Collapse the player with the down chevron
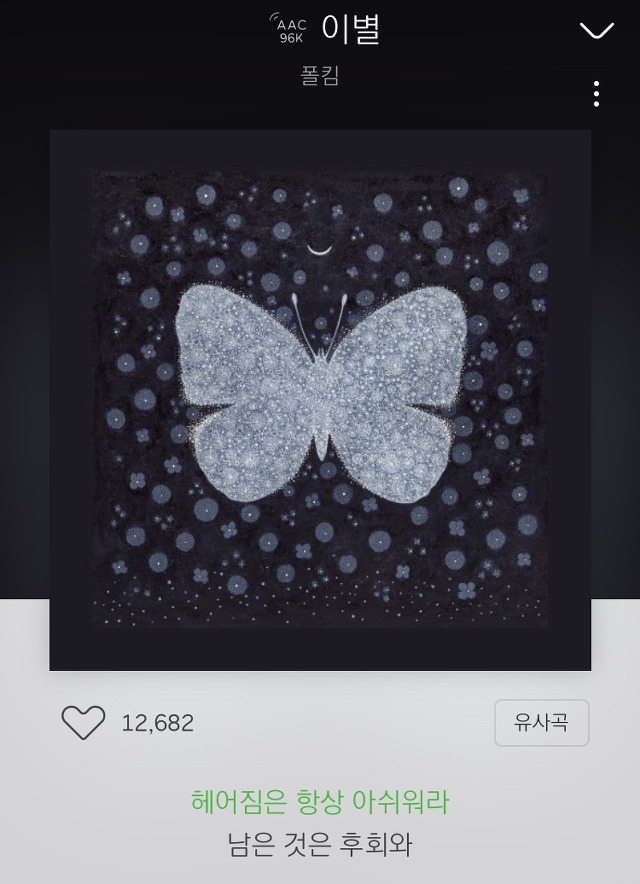This screenshot has width=640, height=884. point(596,31)
